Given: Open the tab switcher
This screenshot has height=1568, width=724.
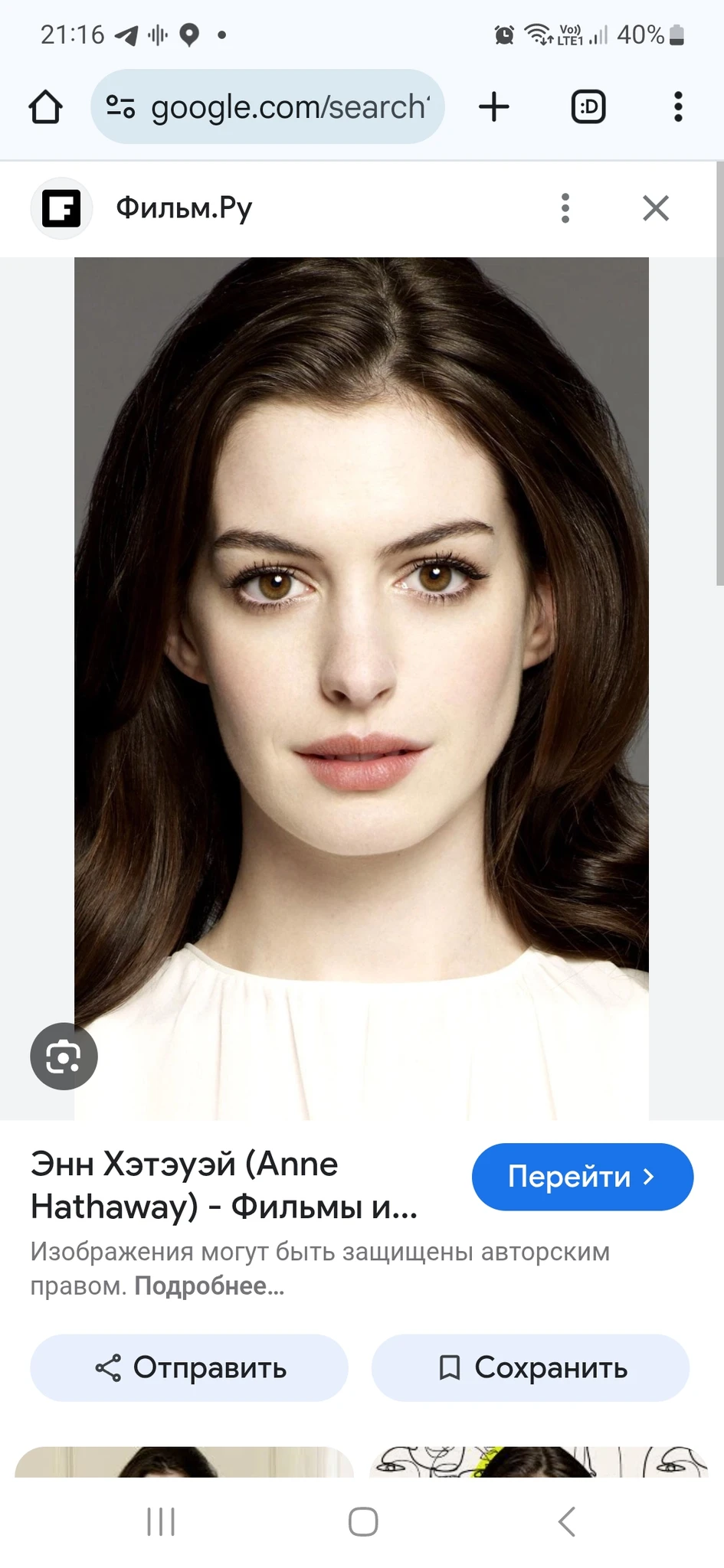Looking at the screenshot, I should [588, 106].
